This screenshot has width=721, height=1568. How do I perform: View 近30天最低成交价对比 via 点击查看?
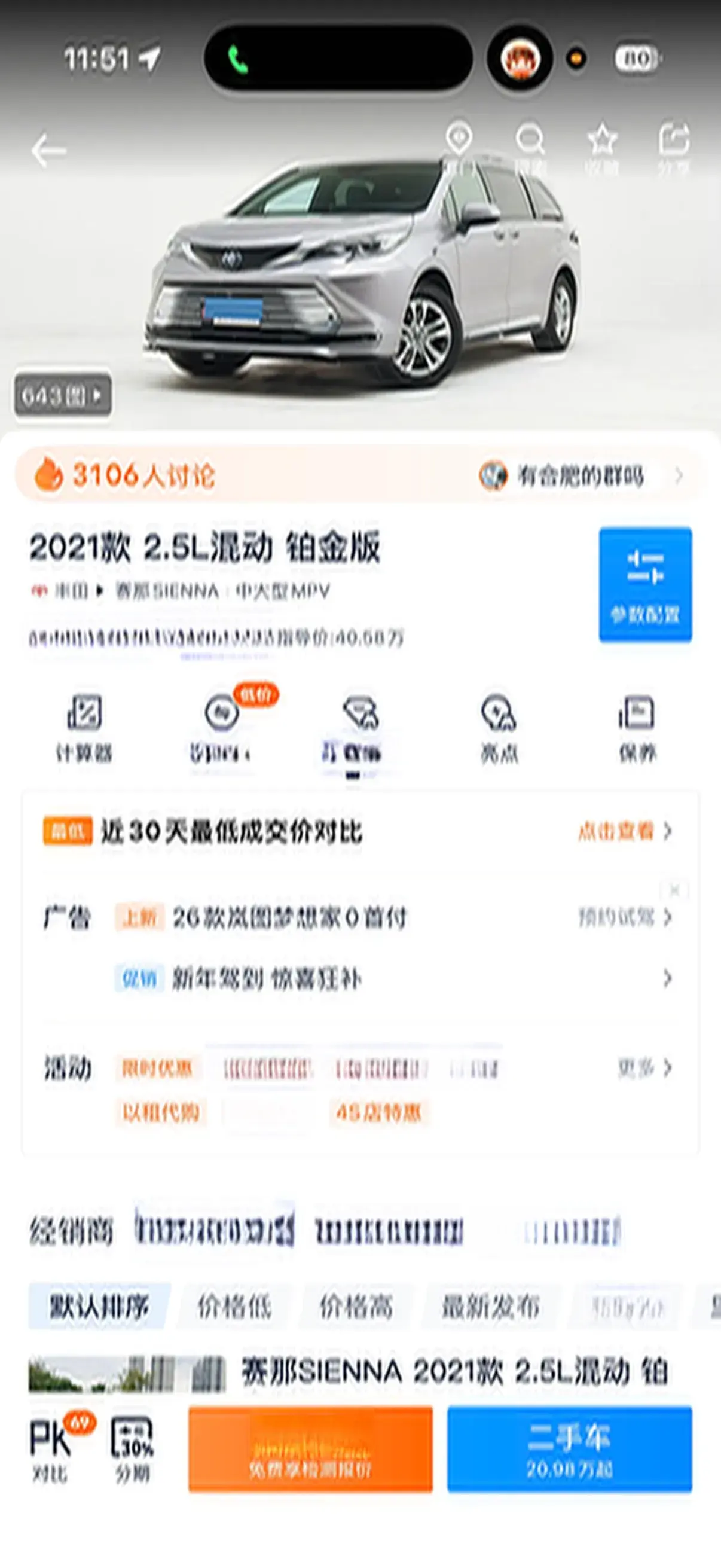pyautogui.click(x=624, y=831)
